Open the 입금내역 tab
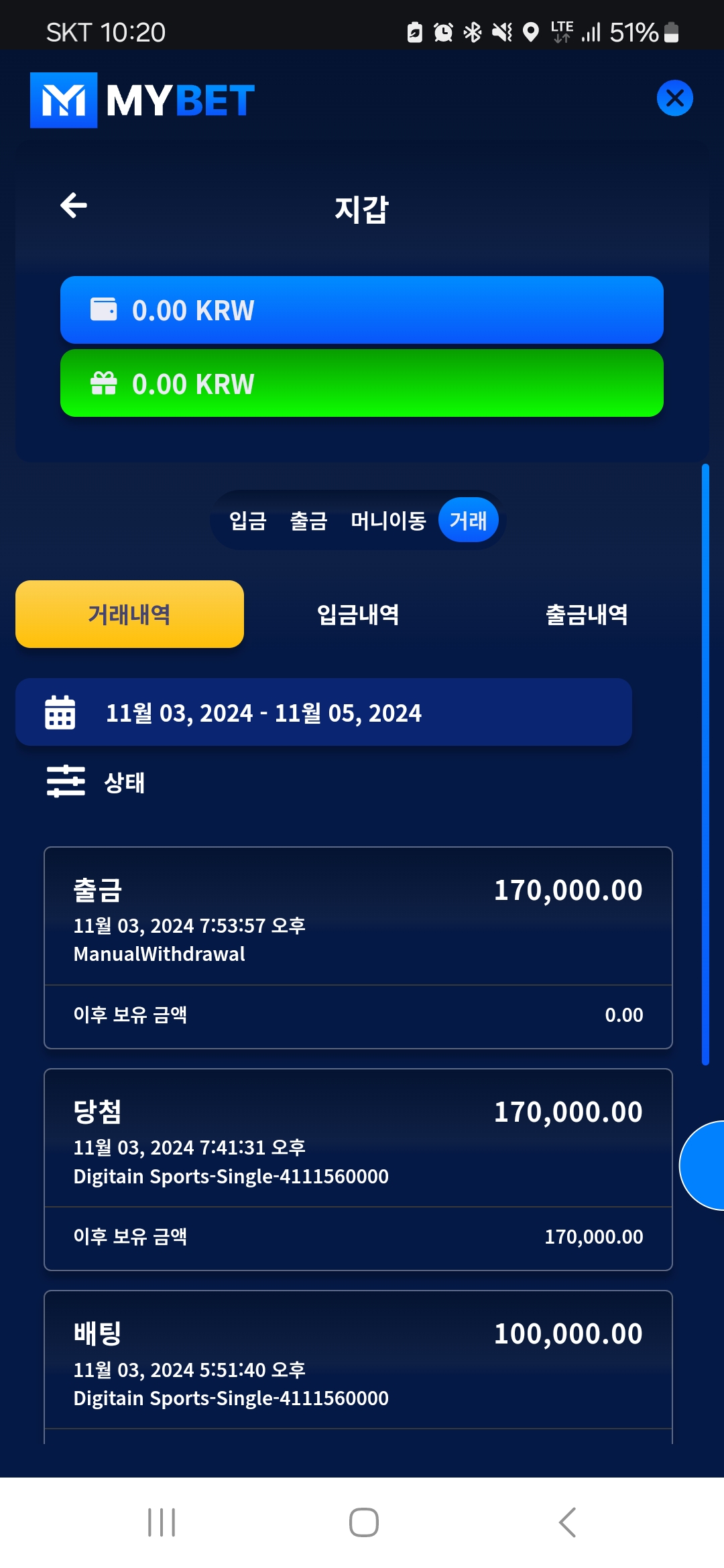The image size is (724, 1568). (358, 614)
